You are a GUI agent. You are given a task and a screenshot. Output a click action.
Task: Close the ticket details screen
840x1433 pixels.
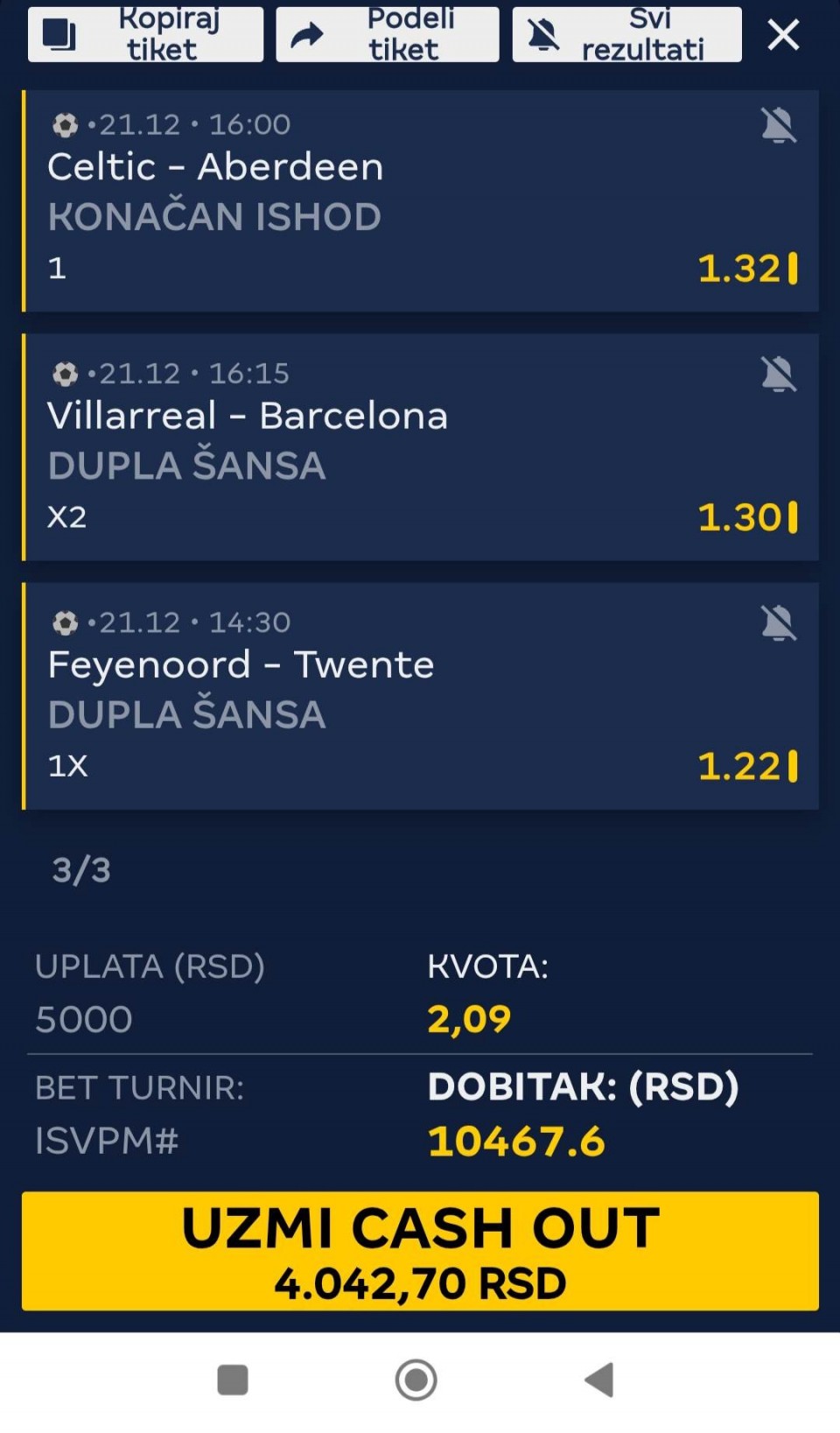783,35
